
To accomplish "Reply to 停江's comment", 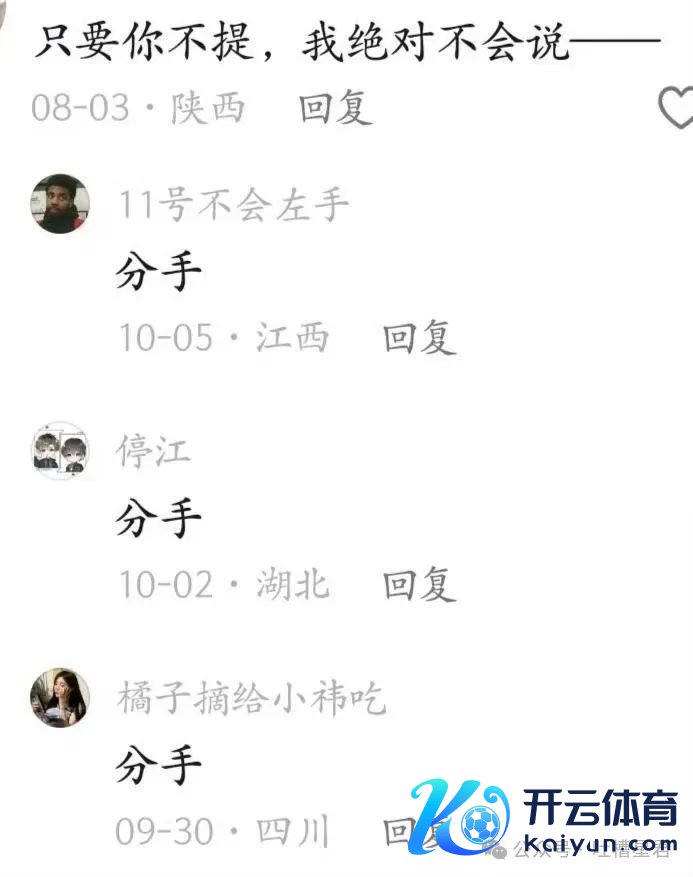I will pos(419,584).
